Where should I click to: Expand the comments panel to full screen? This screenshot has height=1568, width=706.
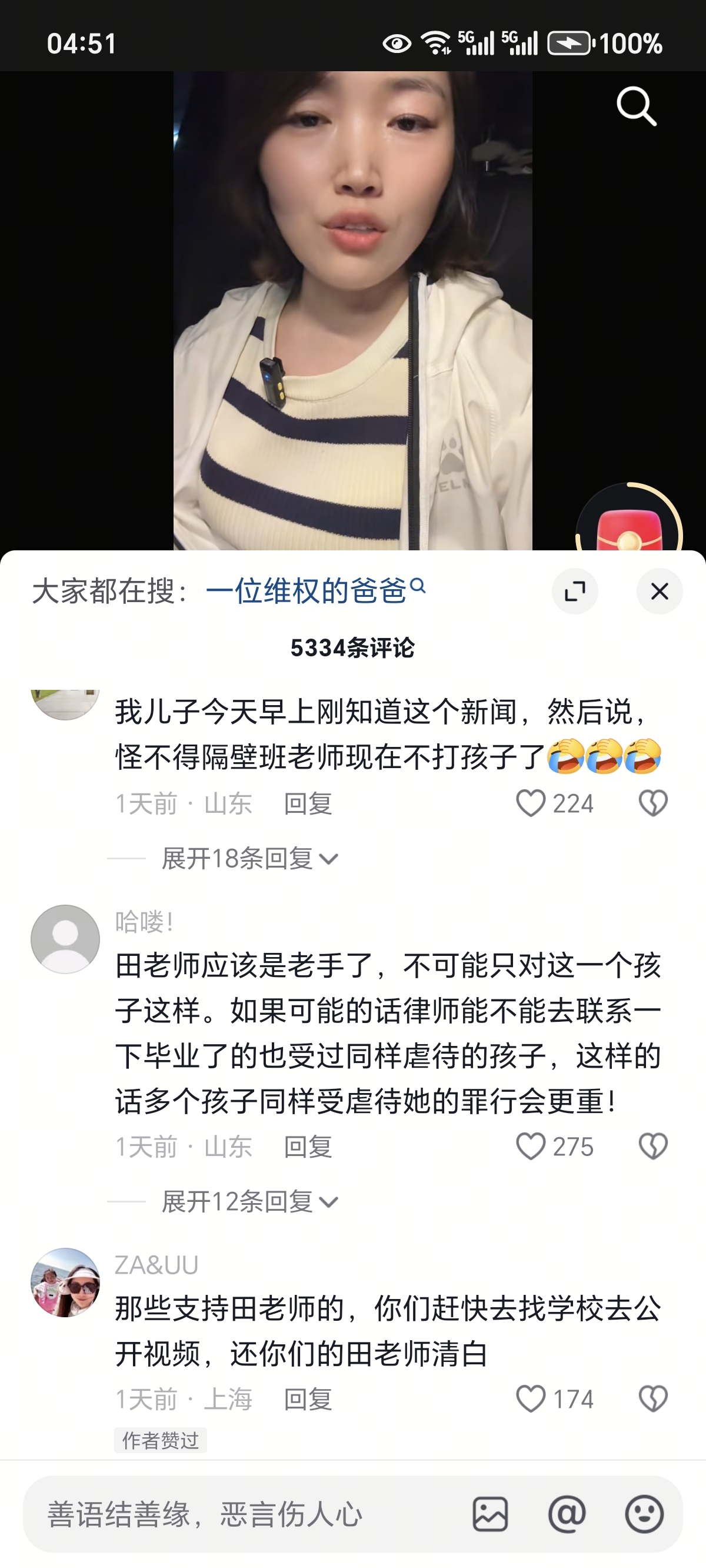click(x=575, y=591)
